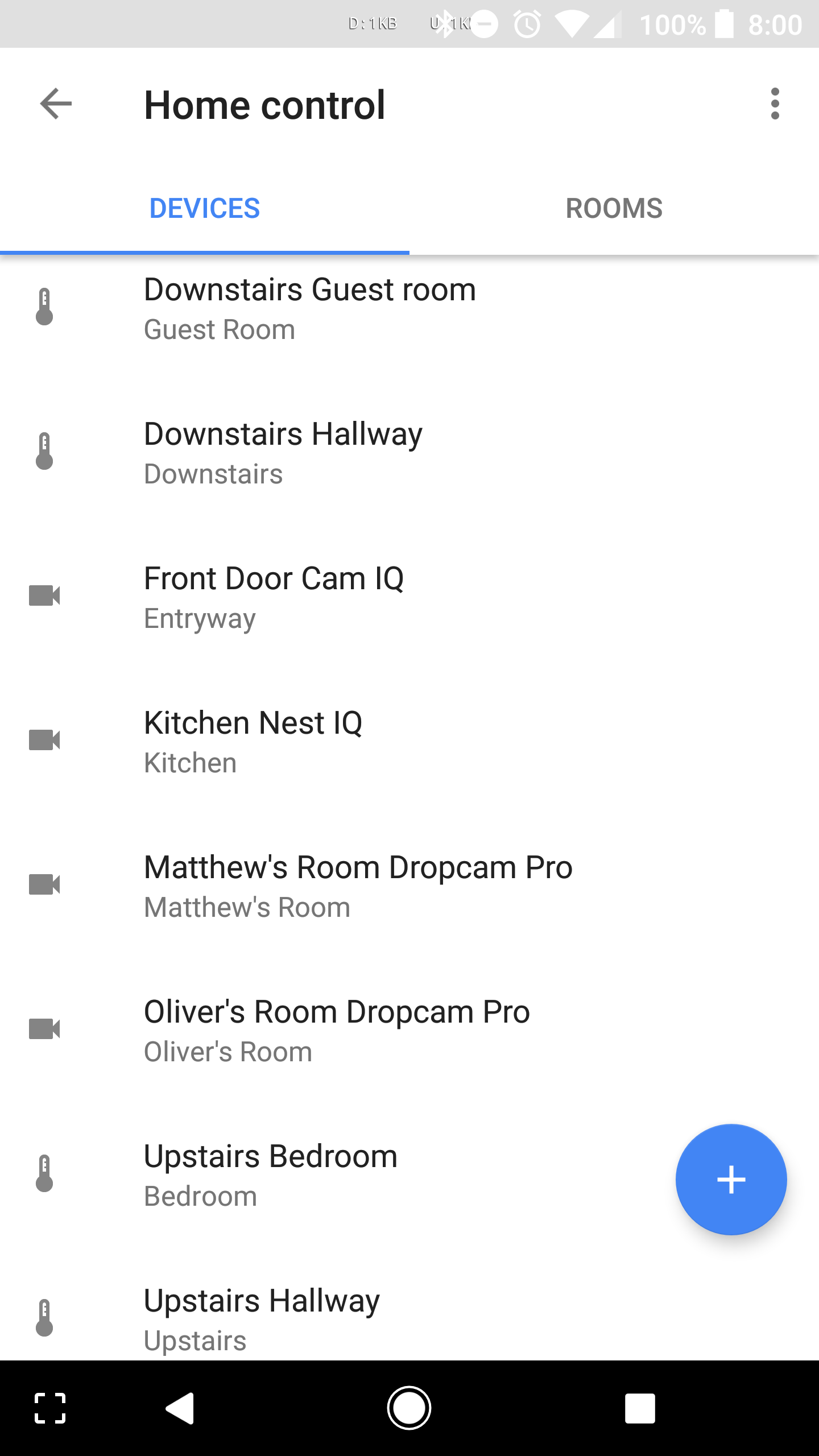Select the Devices tab

click(x=205, y=208)
